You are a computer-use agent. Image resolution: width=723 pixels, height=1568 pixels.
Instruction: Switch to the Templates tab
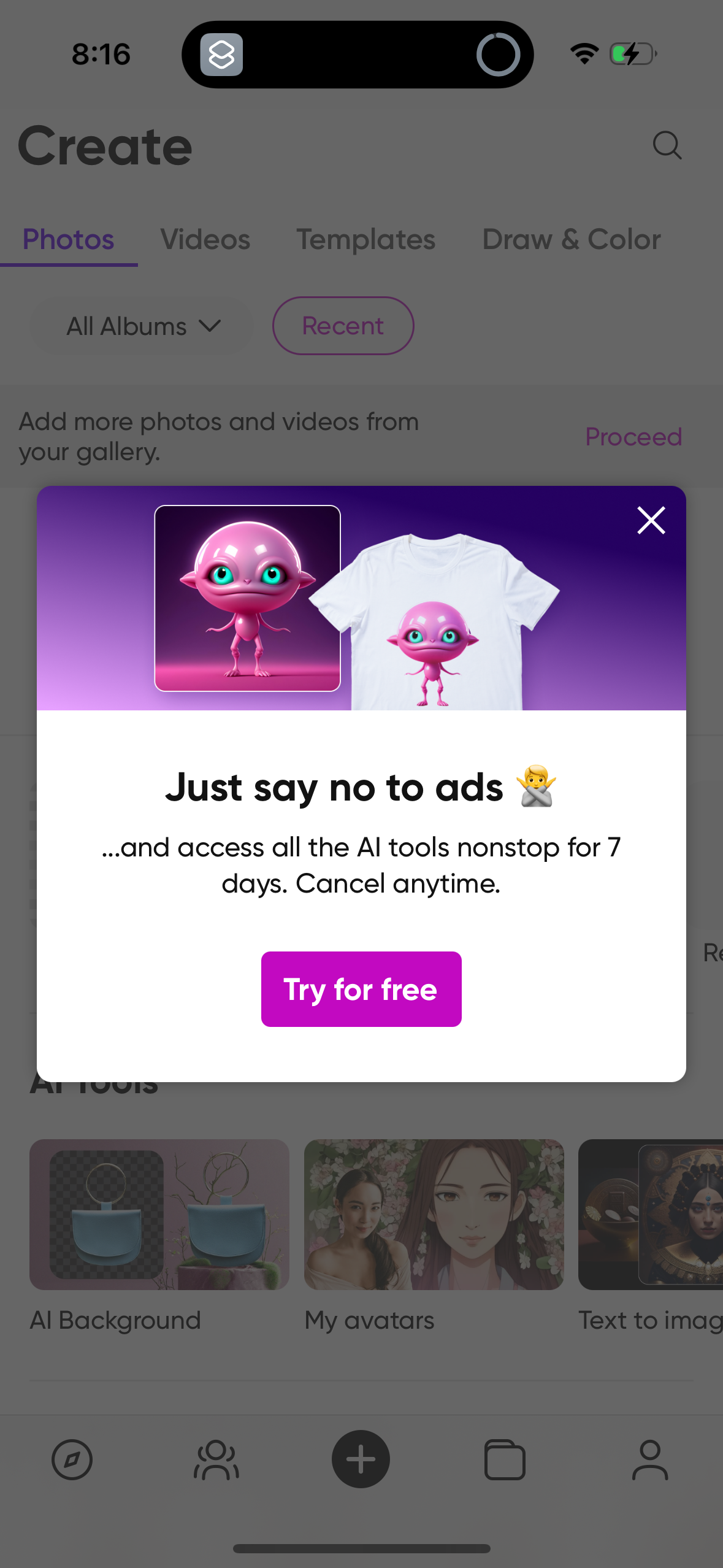coord(365,239)
